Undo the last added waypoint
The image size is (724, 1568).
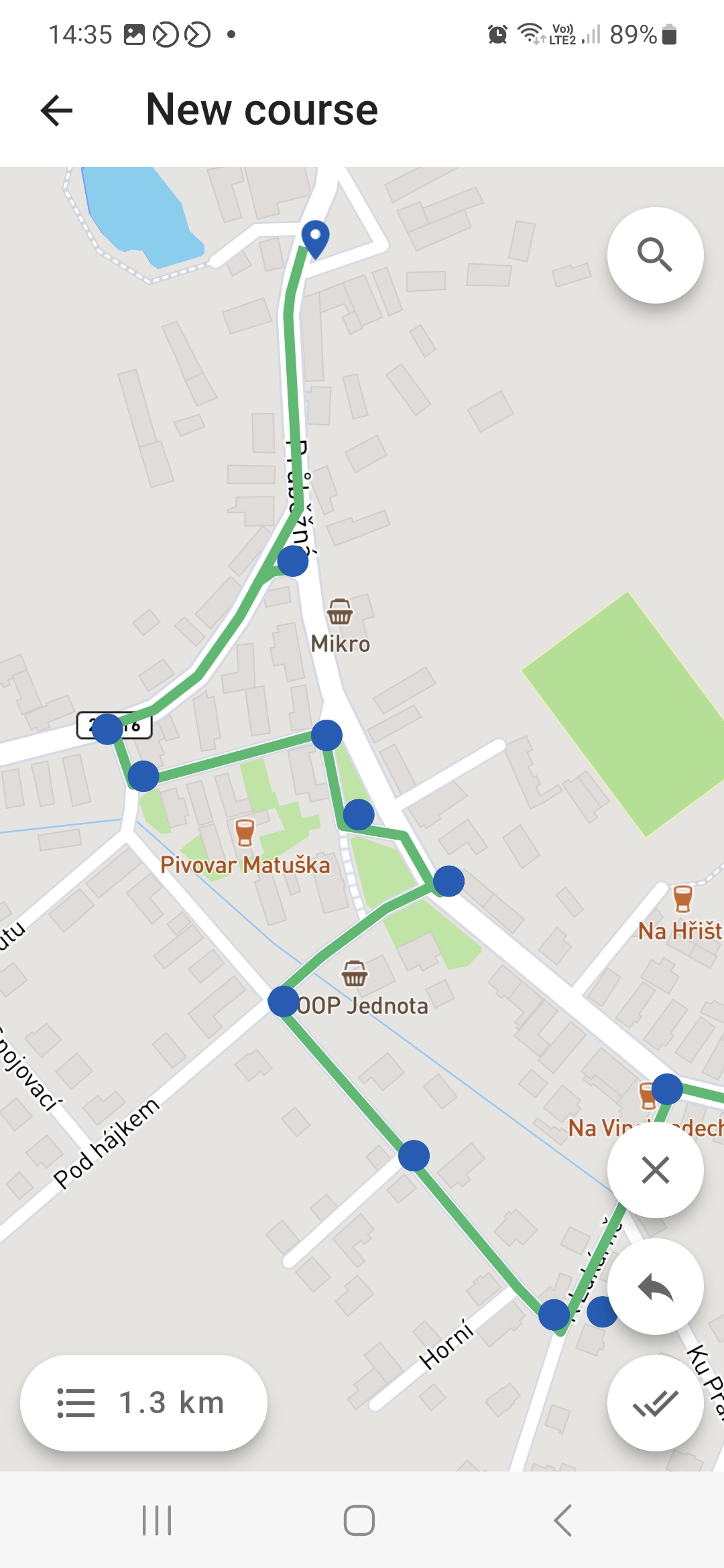[x=655, y=1287]
